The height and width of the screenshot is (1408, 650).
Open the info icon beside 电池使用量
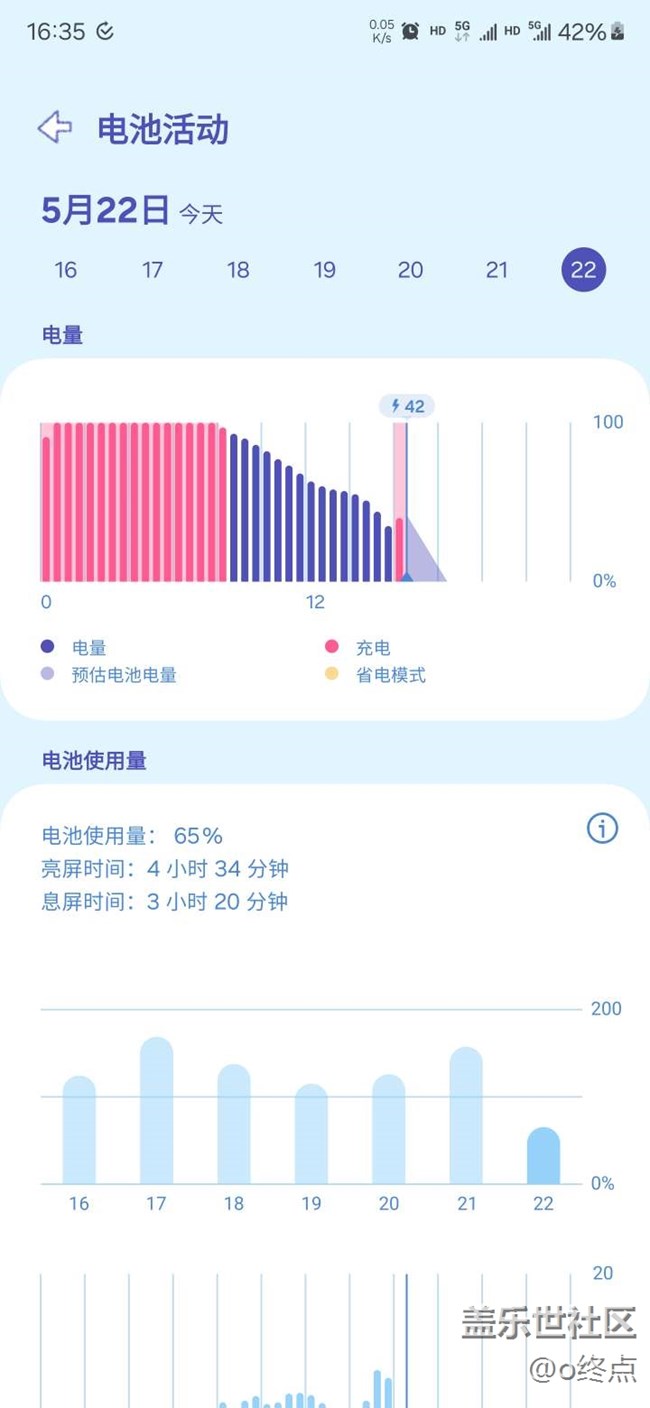pyautogui.click(x=602, y=828)
